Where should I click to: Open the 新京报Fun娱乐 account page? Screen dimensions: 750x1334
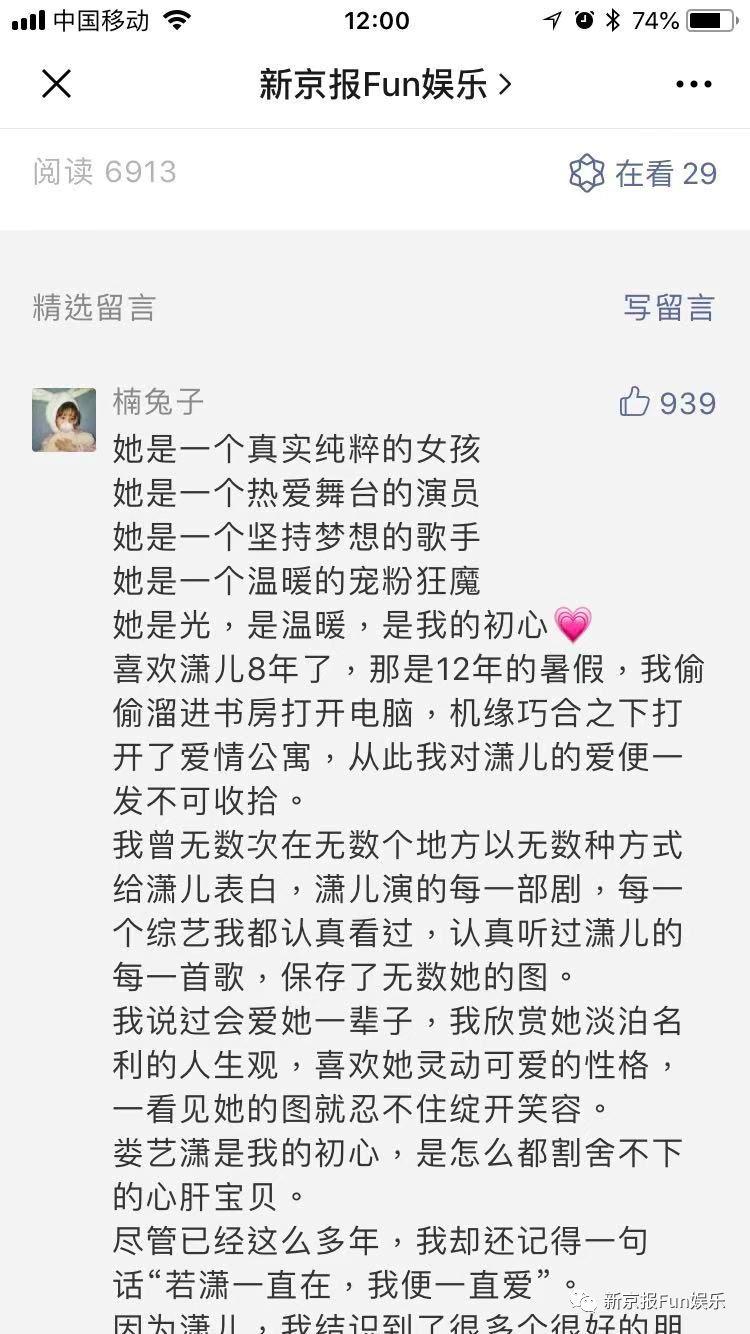385,85
